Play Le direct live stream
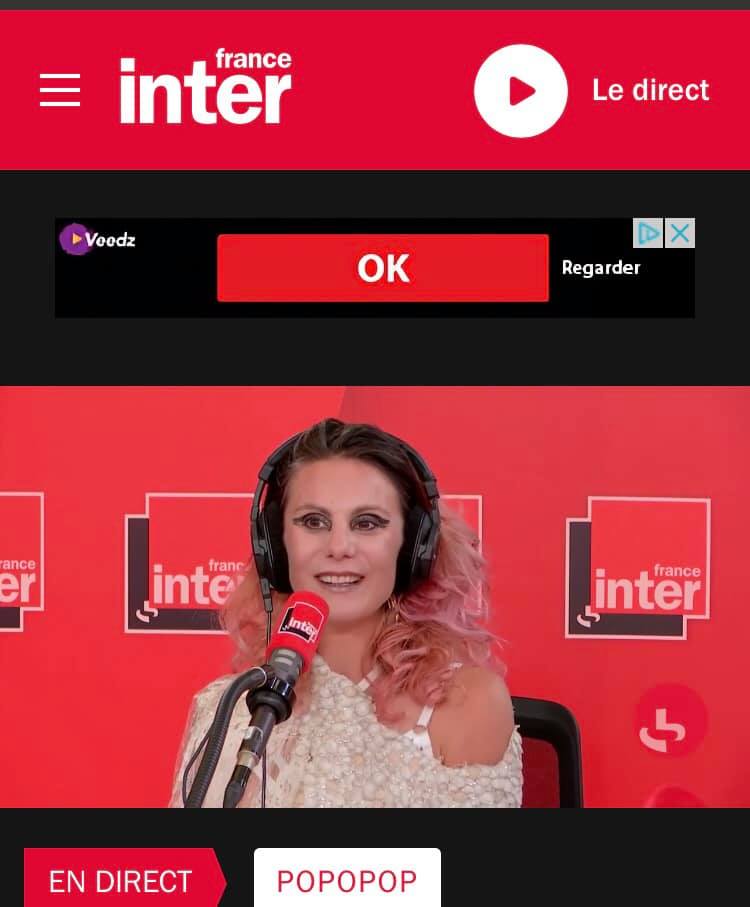Image resolution: width=750 pixels, height=907 pixels. (520, 91)
